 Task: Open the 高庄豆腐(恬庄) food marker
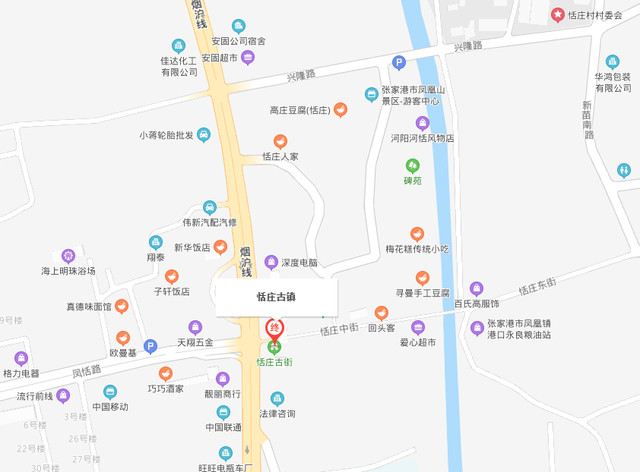340,109
